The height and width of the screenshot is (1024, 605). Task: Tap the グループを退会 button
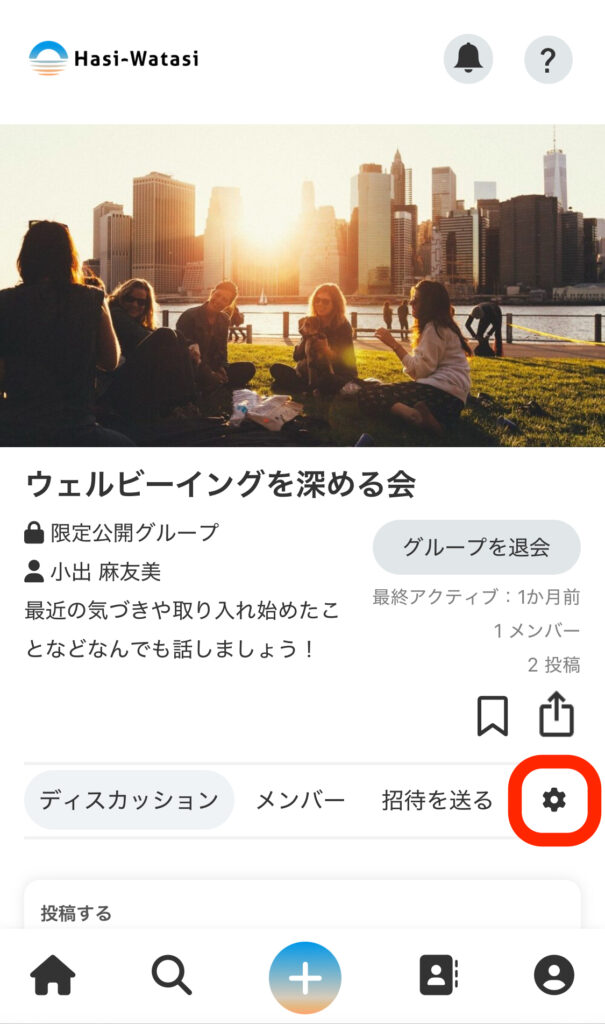coord(476,547)
